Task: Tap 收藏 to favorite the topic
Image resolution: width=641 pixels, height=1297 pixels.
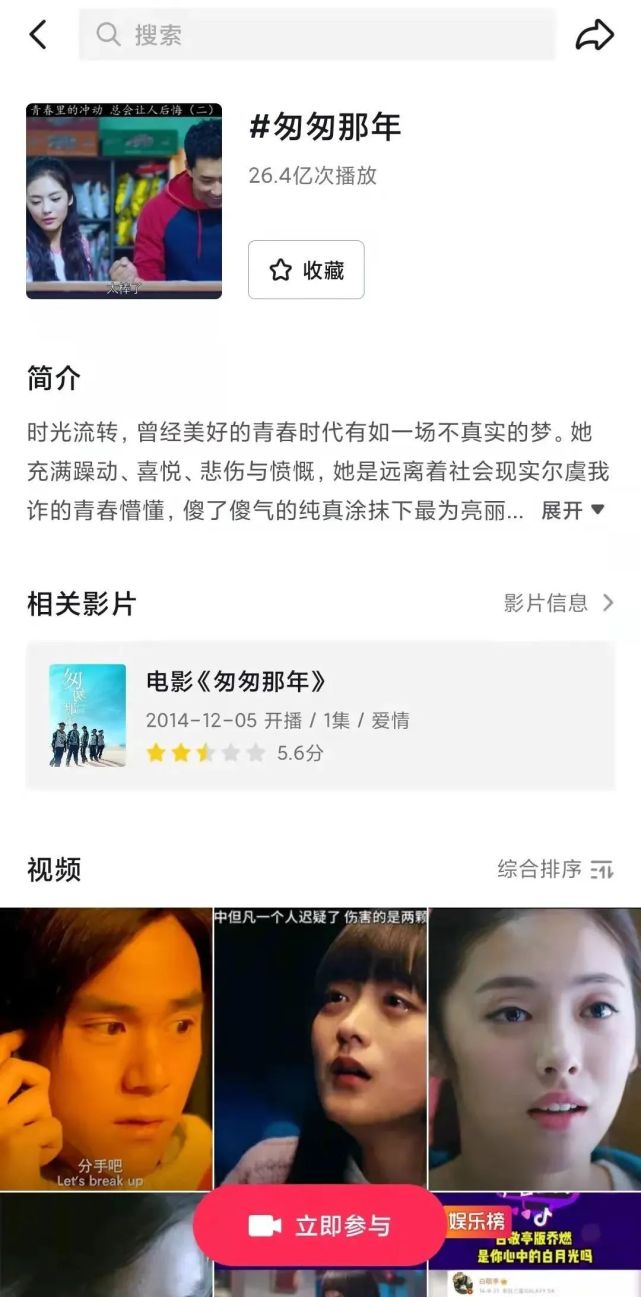Action: click(306, 269)
